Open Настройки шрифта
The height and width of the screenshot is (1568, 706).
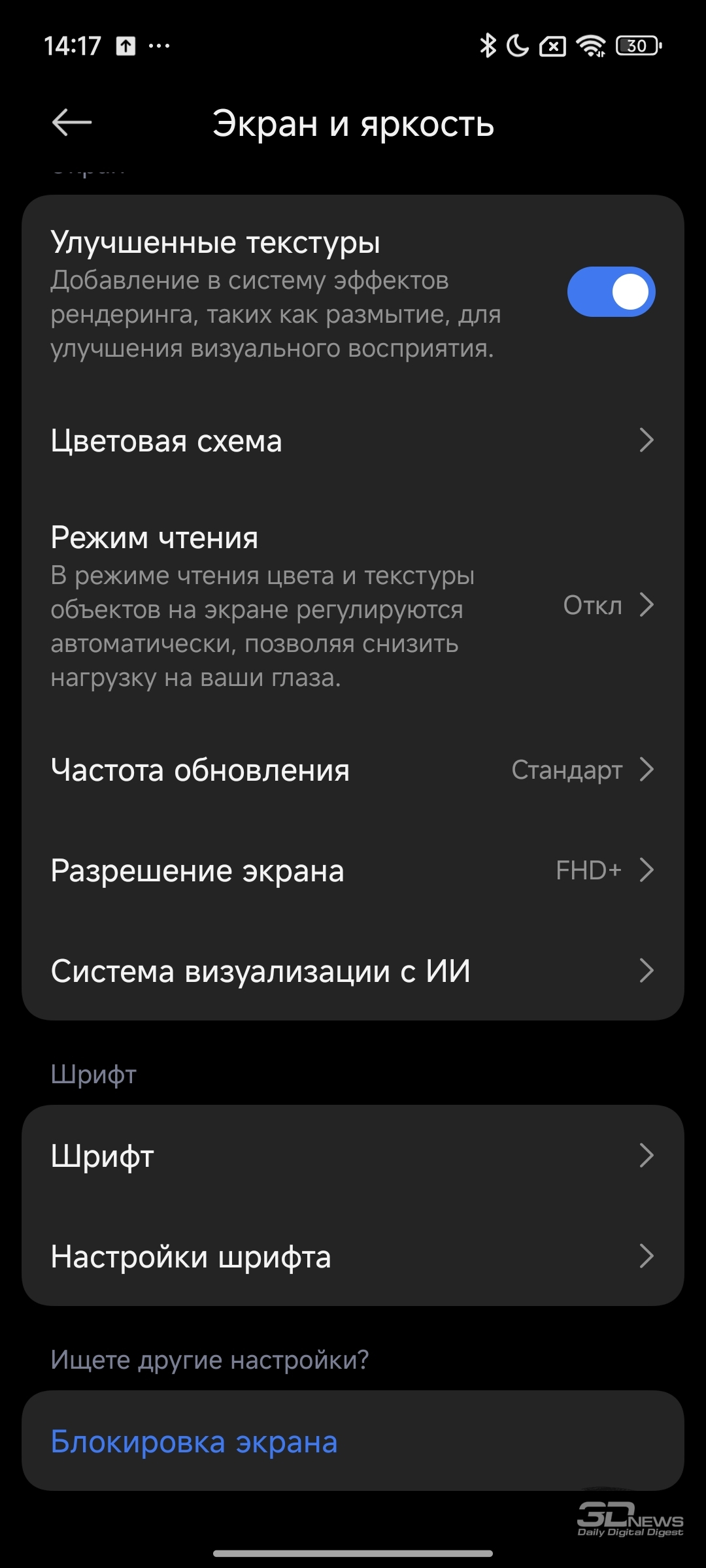tap(353, 1256)
